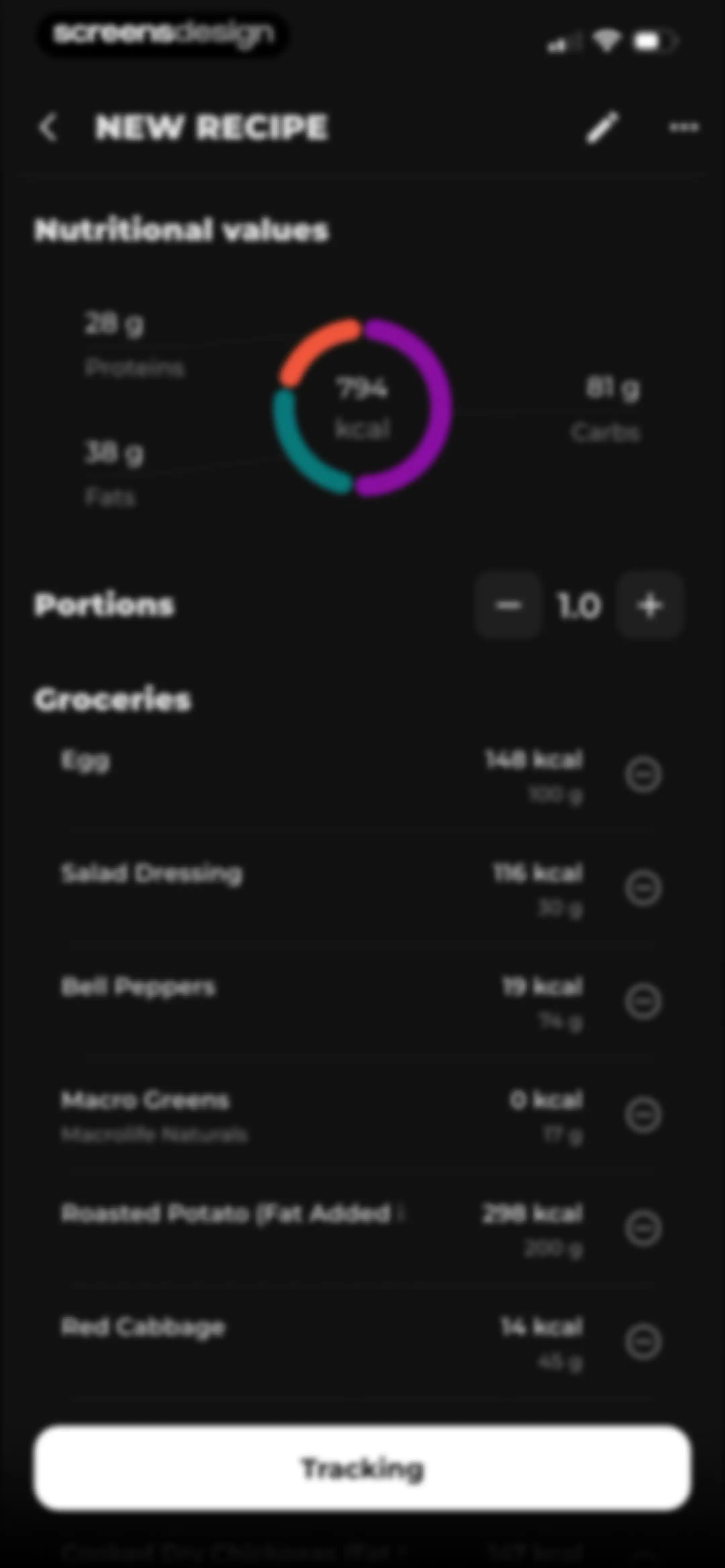
Task: Open the Macro Greens item
Action: tap(323, 1114)
